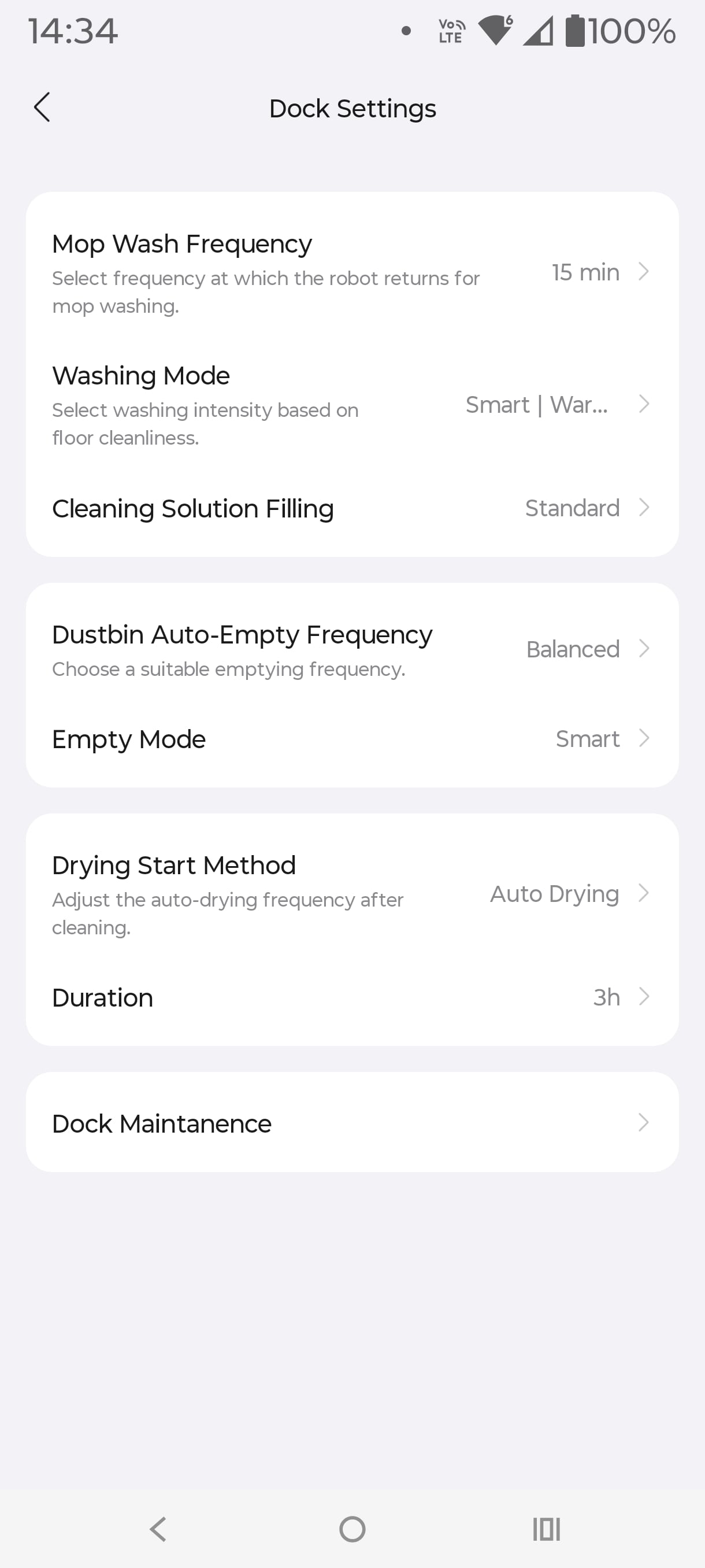Tap the system home button
Viewport: 705px width, 1568px height.
(x=352, y=1529)
